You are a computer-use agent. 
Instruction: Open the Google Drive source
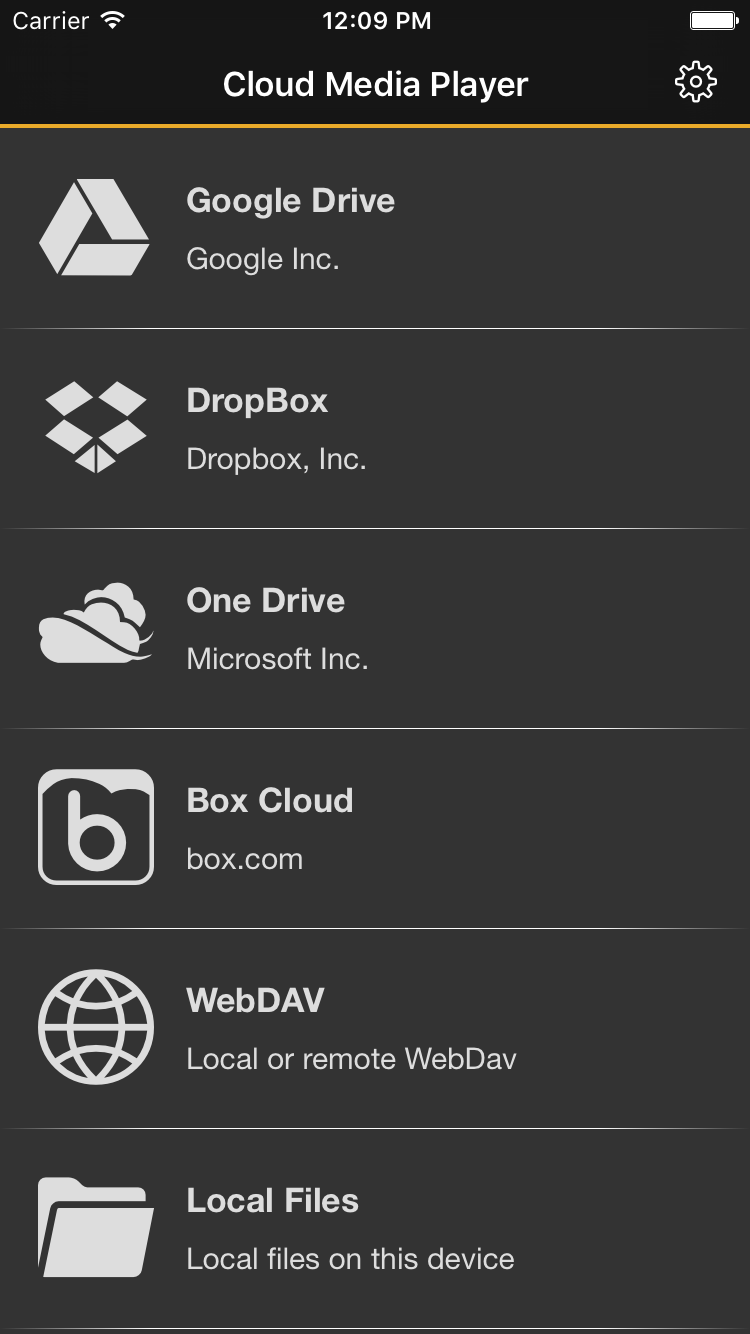[x=375, y=228]
